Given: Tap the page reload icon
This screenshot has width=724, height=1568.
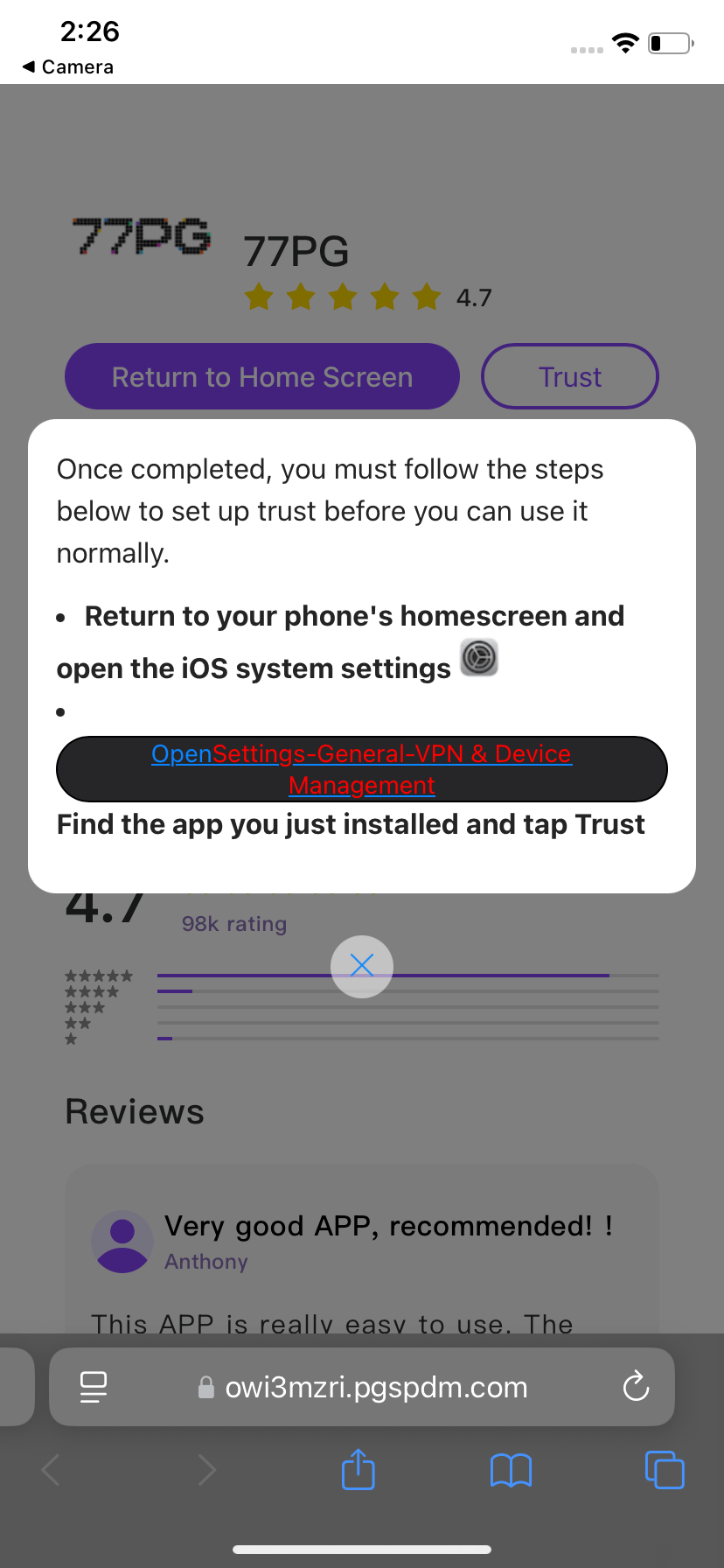Looking at the screenshot, I should click(635, 1386).
